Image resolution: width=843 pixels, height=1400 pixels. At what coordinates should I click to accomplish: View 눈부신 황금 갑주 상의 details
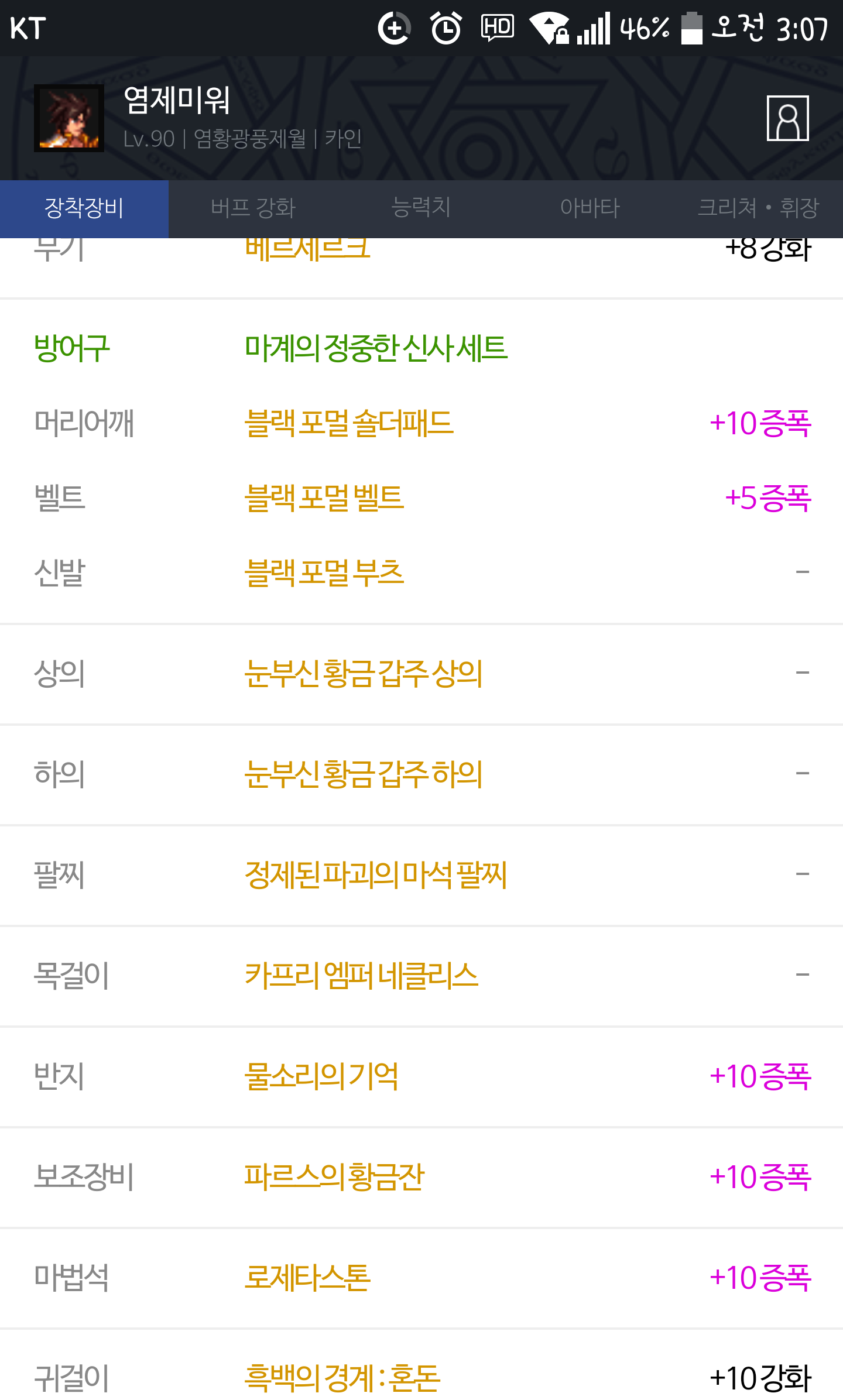click(x=364, y=674)
